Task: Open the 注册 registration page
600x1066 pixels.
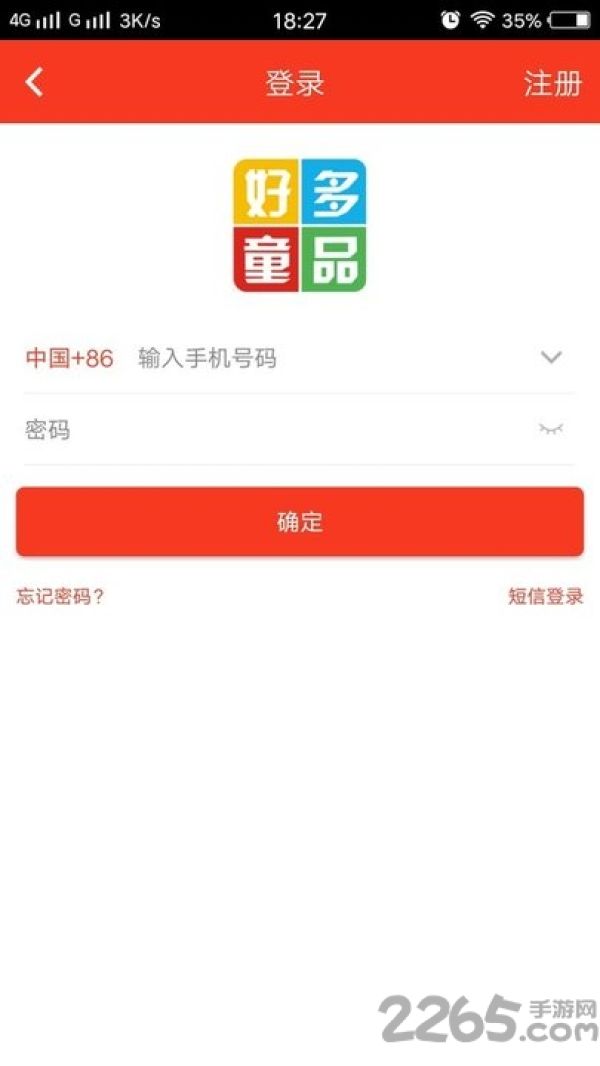Action: 552,84
